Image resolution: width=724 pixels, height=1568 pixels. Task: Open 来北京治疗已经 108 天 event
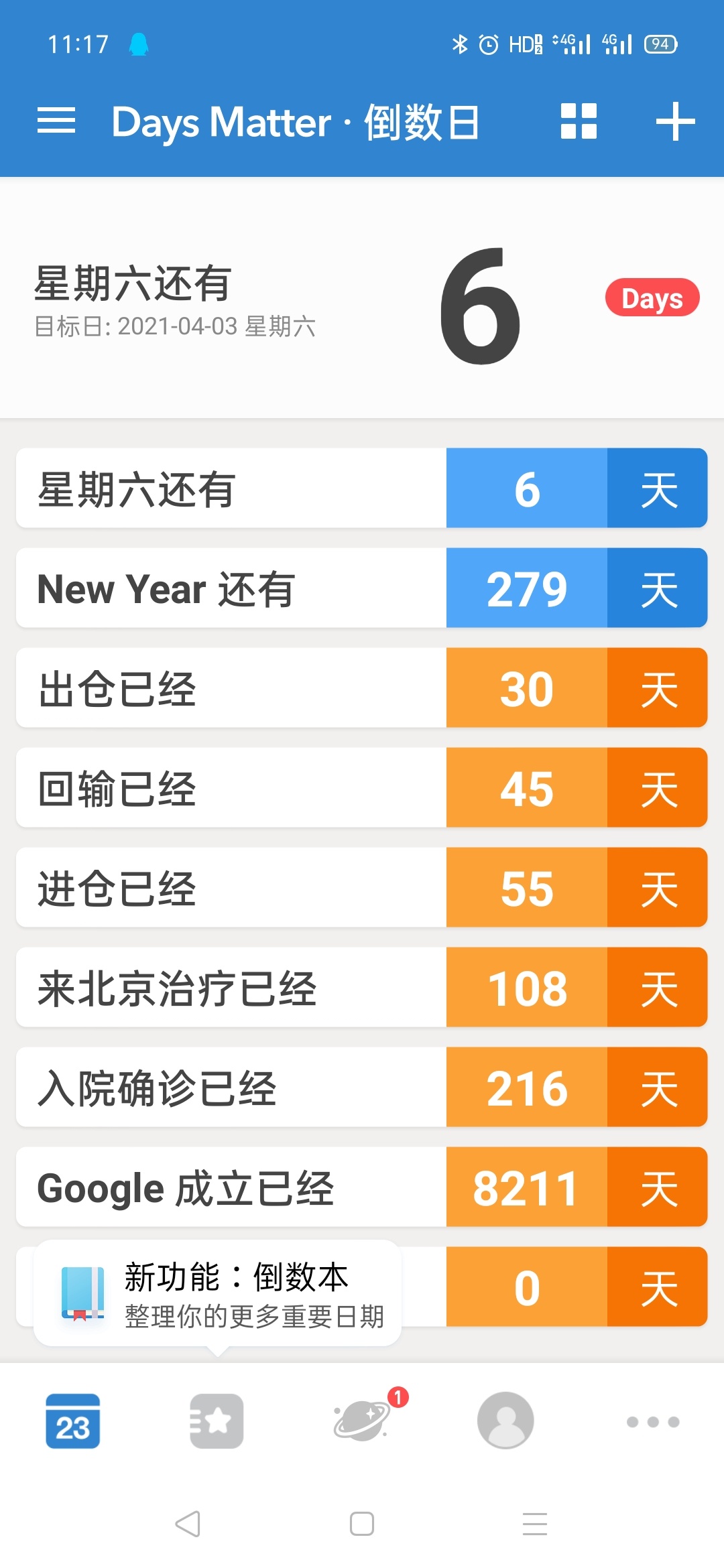361,987
